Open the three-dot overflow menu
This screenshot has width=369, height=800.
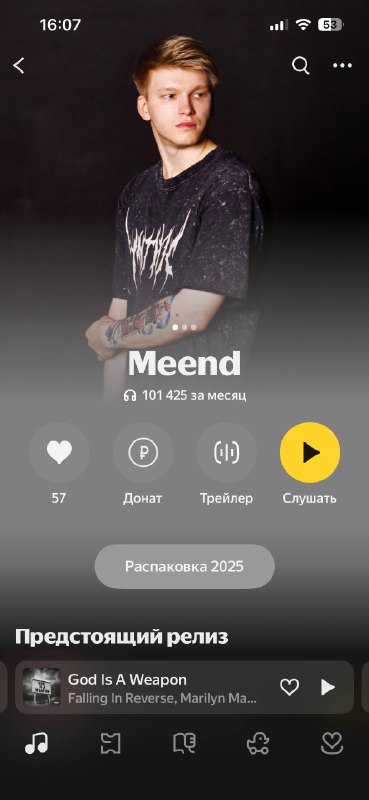coord(342,65)
